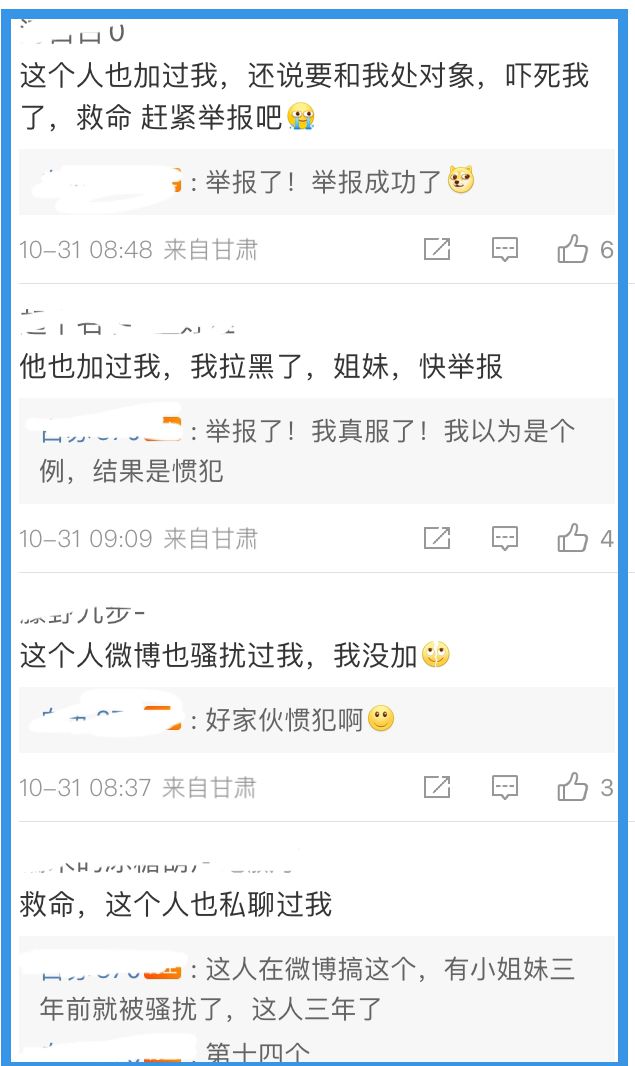The height and width of the screenshot is (1066, 635).
Task: Share the 10-31 08:37 comment
Action: (x=436, y=787)
